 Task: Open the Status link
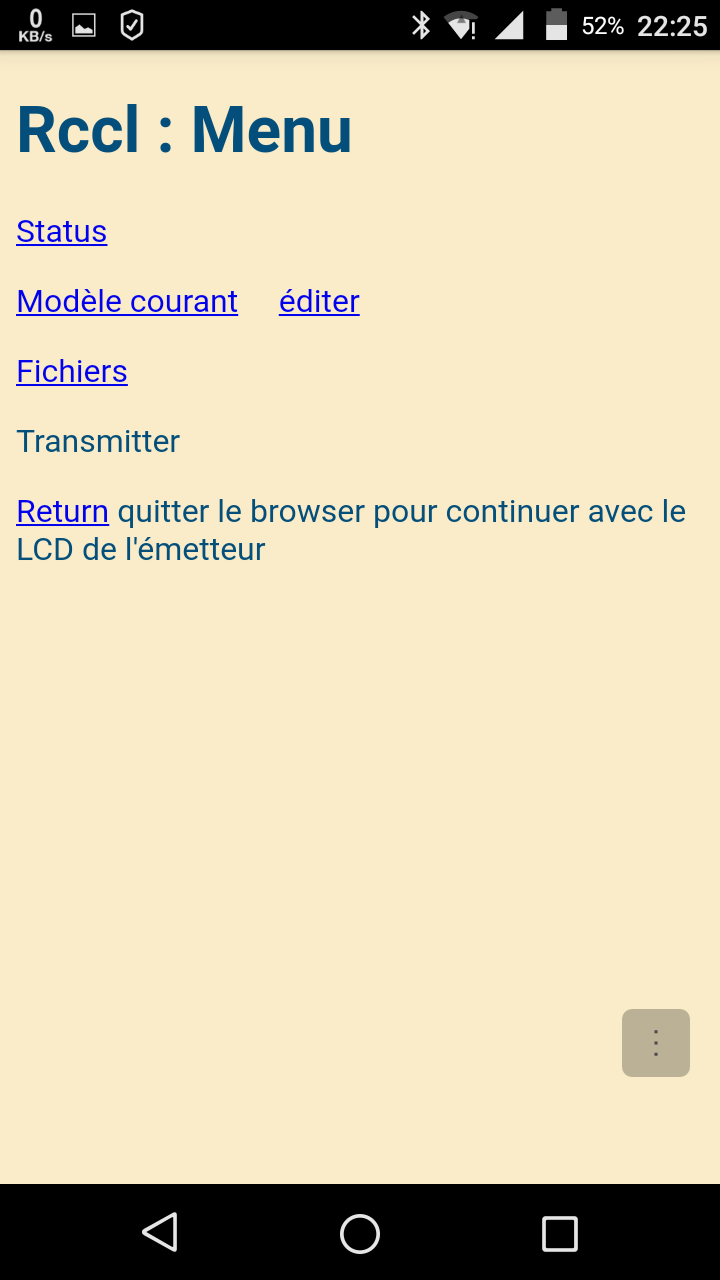(x=62, y=232)
